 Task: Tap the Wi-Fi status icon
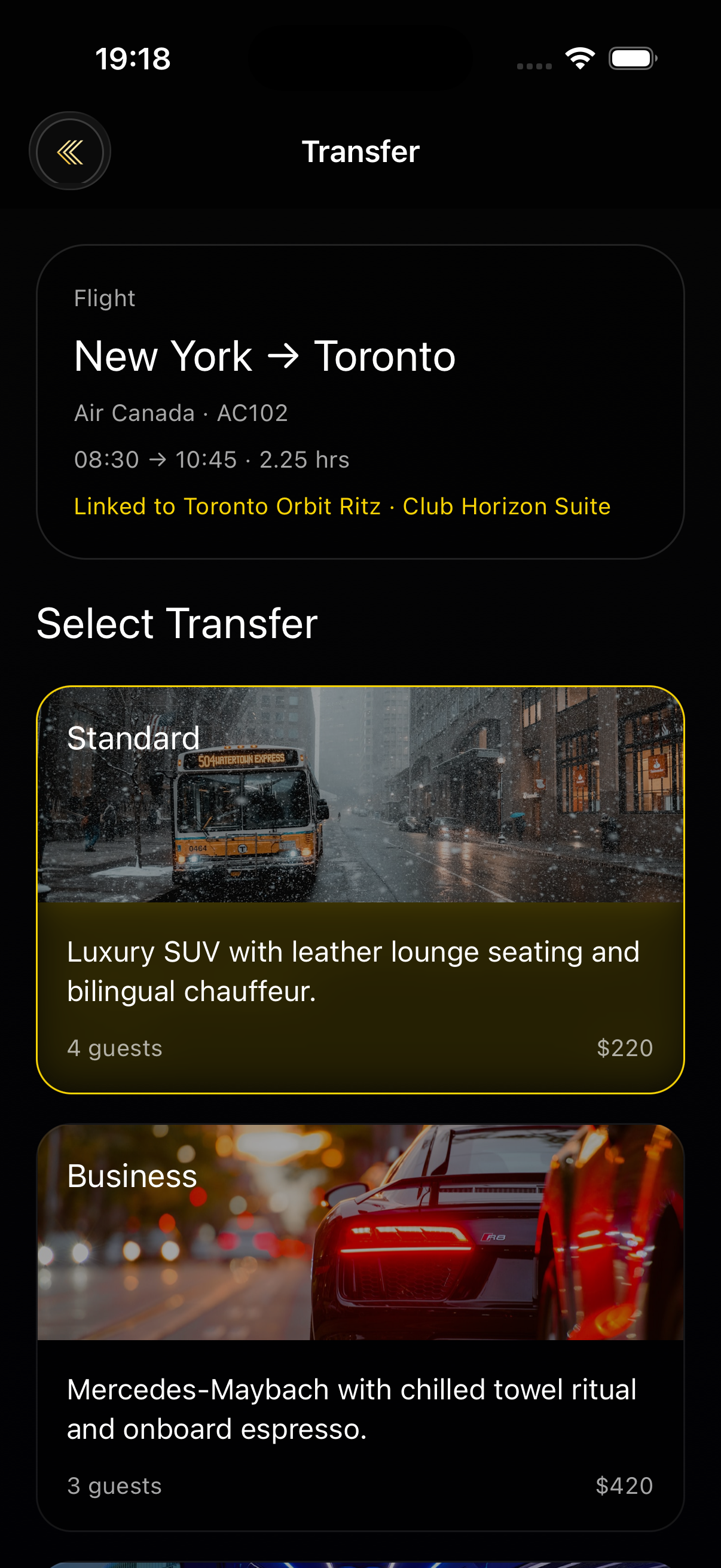coord(579,58)
